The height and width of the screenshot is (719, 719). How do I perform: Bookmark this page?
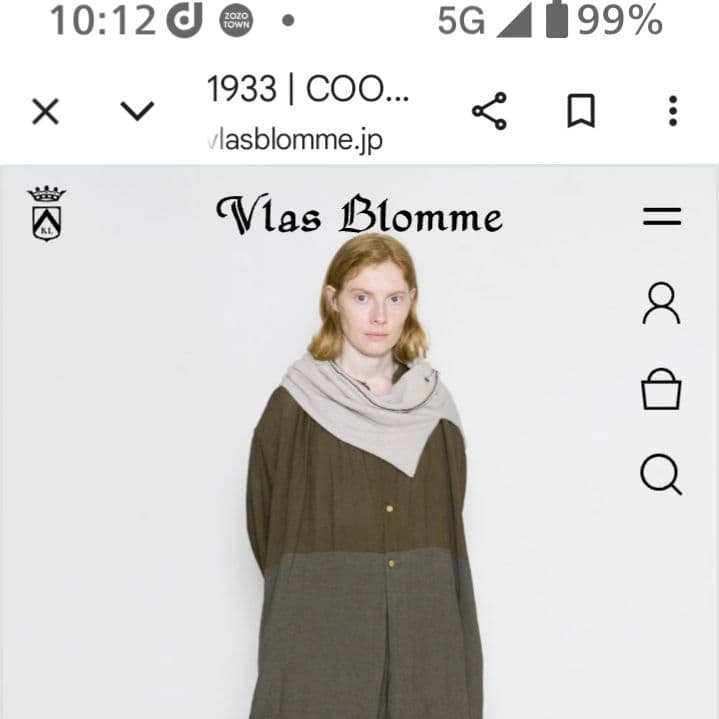[581, 111]
